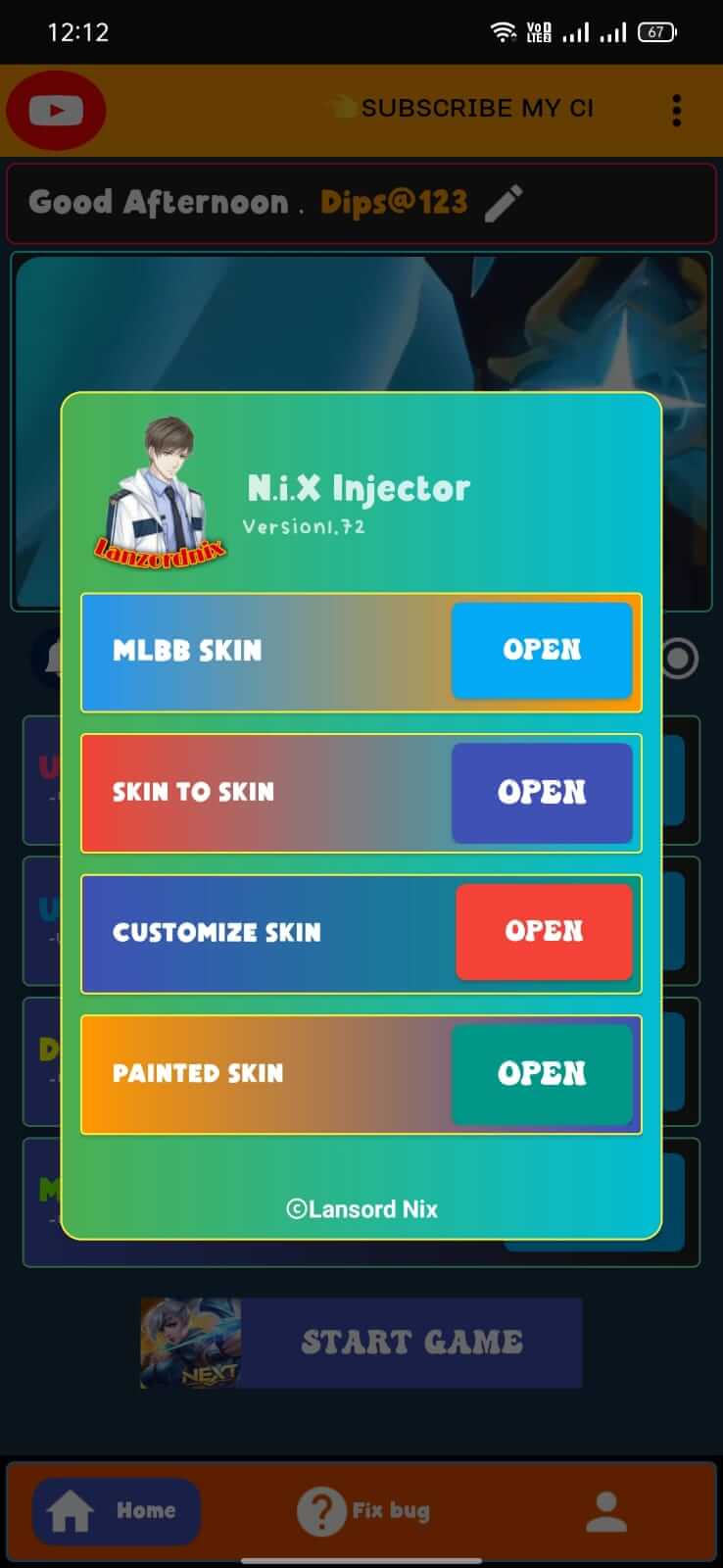Open the three-dot overflow menu
Viewport: 723px width, 1568px height.
[676, 111]
